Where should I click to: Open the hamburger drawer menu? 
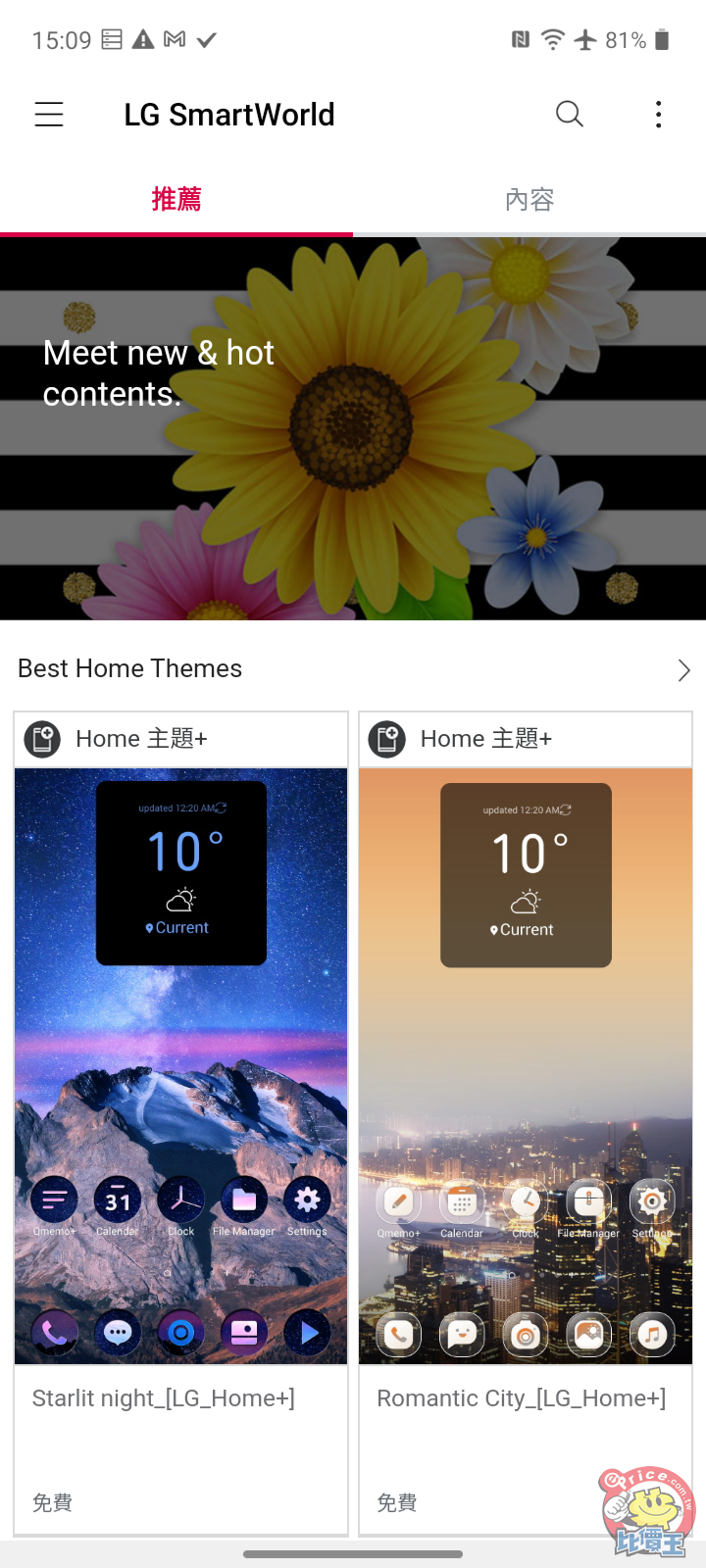click(49, 115)
